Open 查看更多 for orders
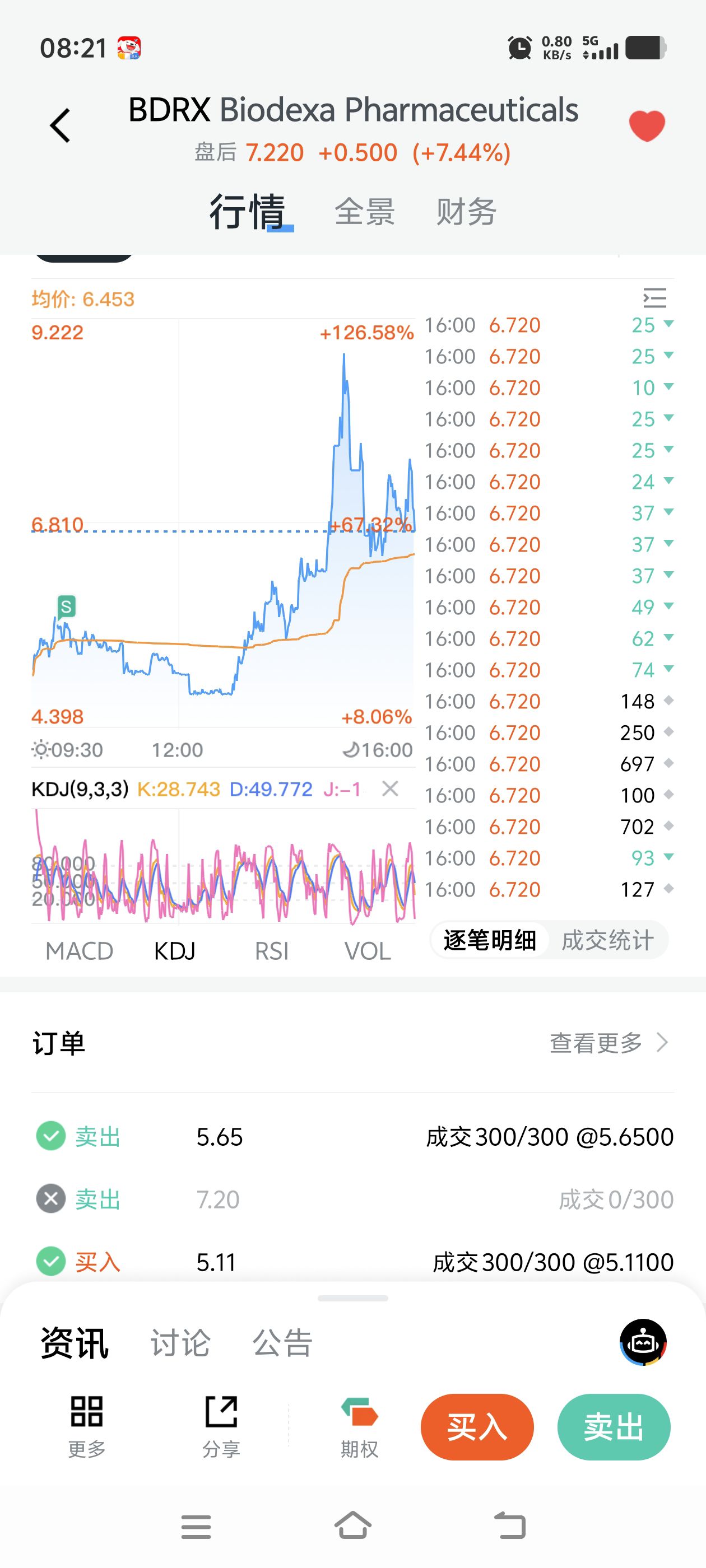This screenshot has width=706, height=1568. click(608, 1043)
